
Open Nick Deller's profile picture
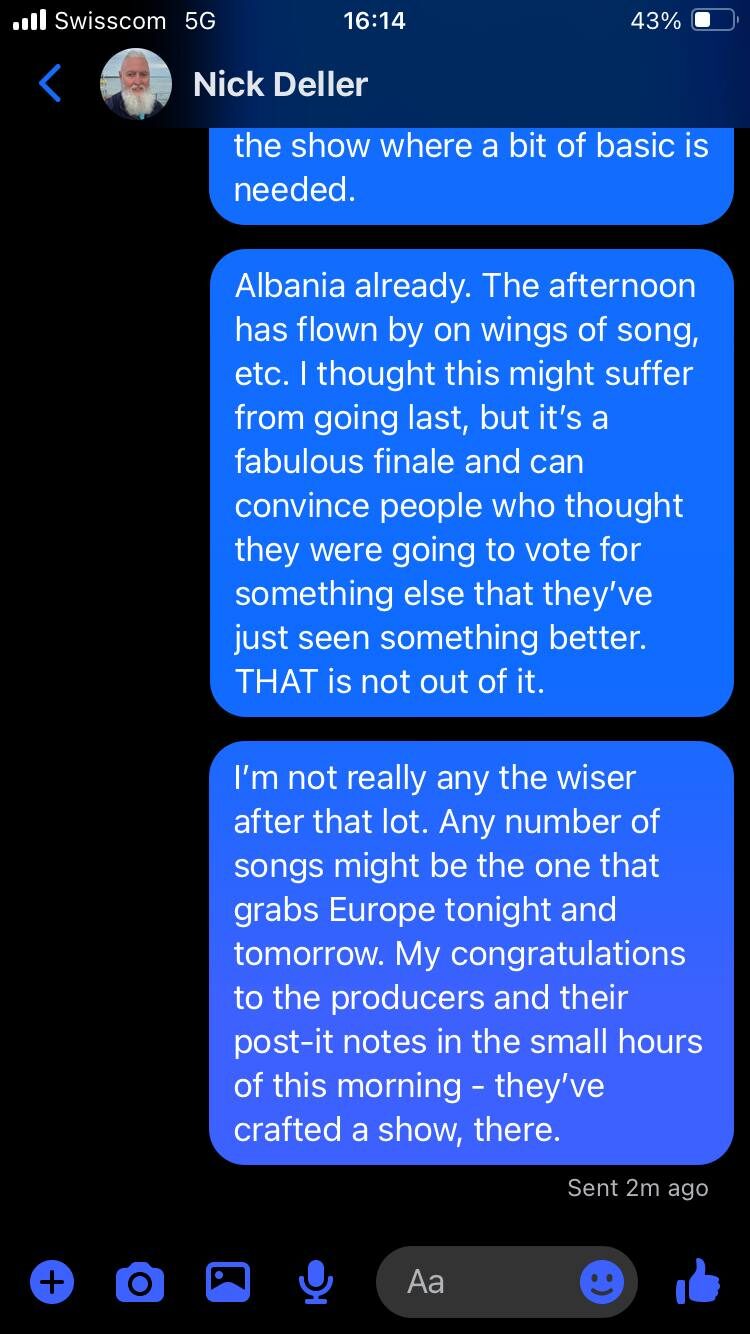tap(135, 84)
